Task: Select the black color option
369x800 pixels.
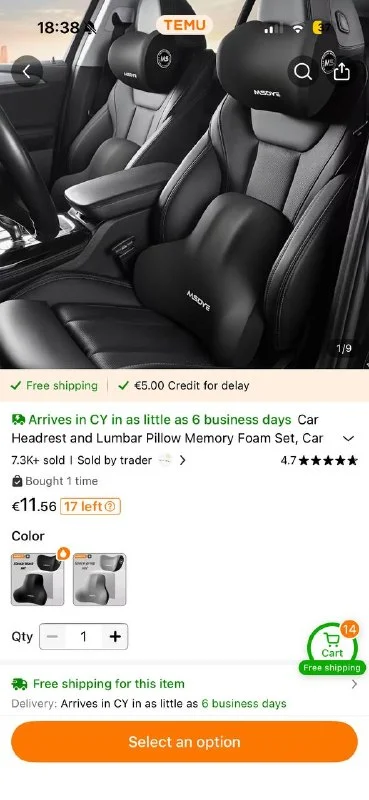Action: (38, 579)
